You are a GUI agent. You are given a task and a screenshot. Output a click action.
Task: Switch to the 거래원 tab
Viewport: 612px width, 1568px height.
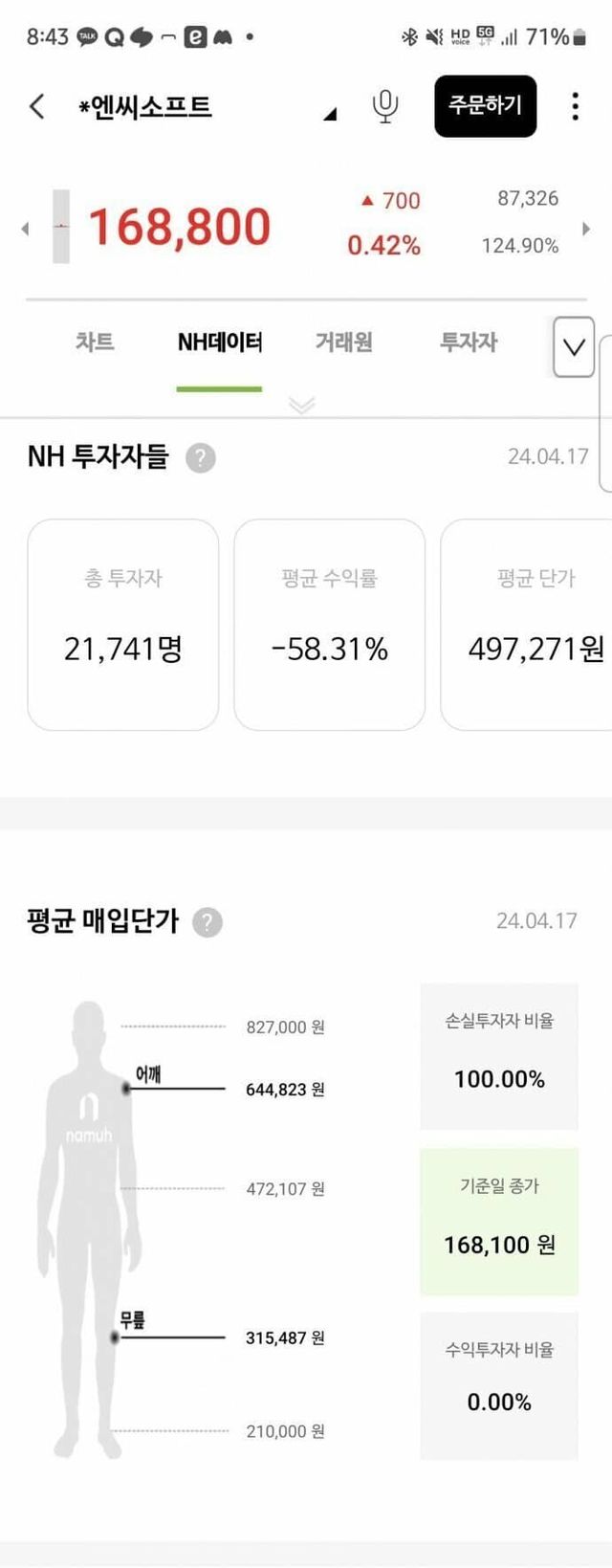click(343, 342)
